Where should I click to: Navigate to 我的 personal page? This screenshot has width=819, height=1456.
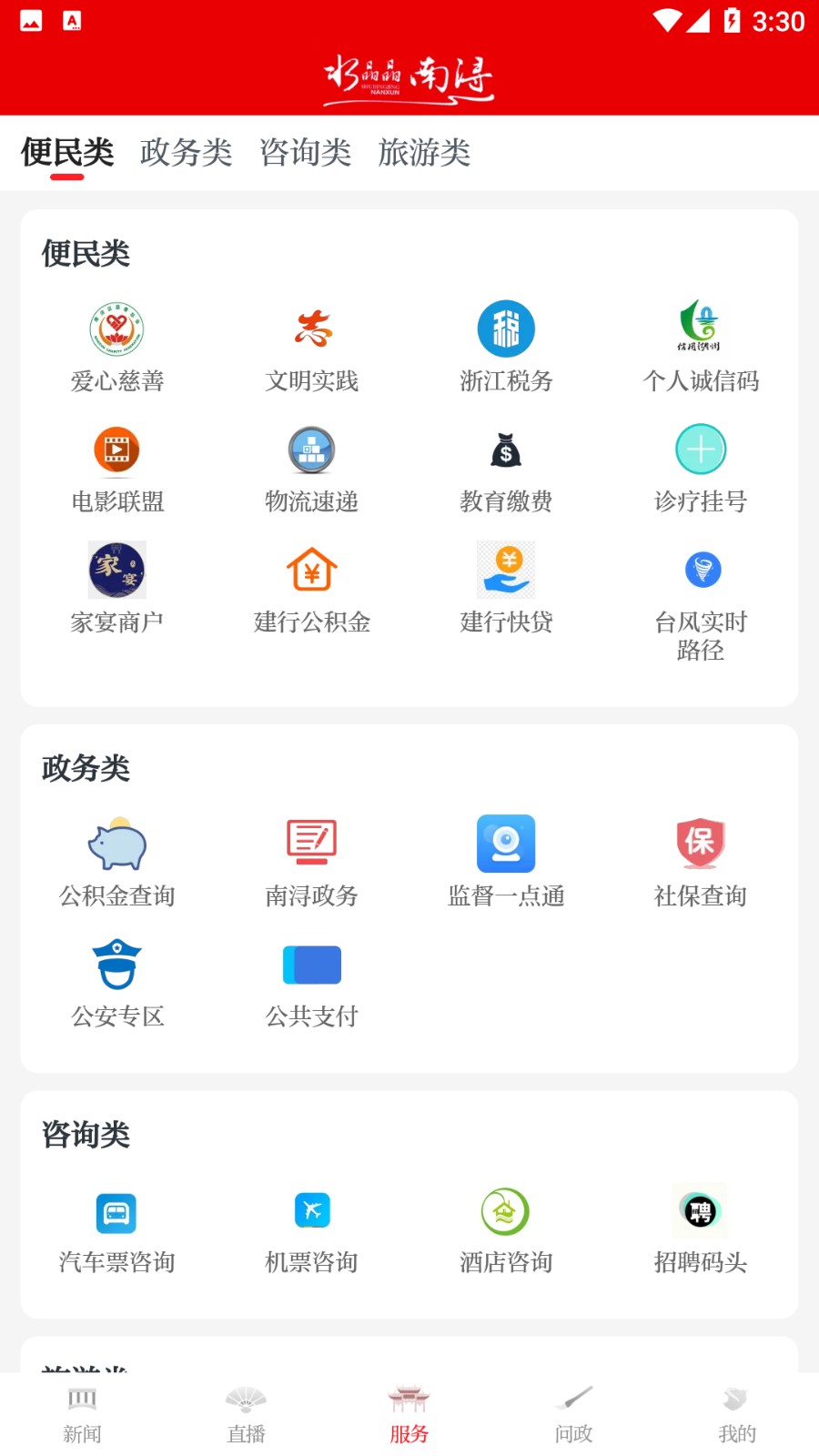pos(735,1412)
